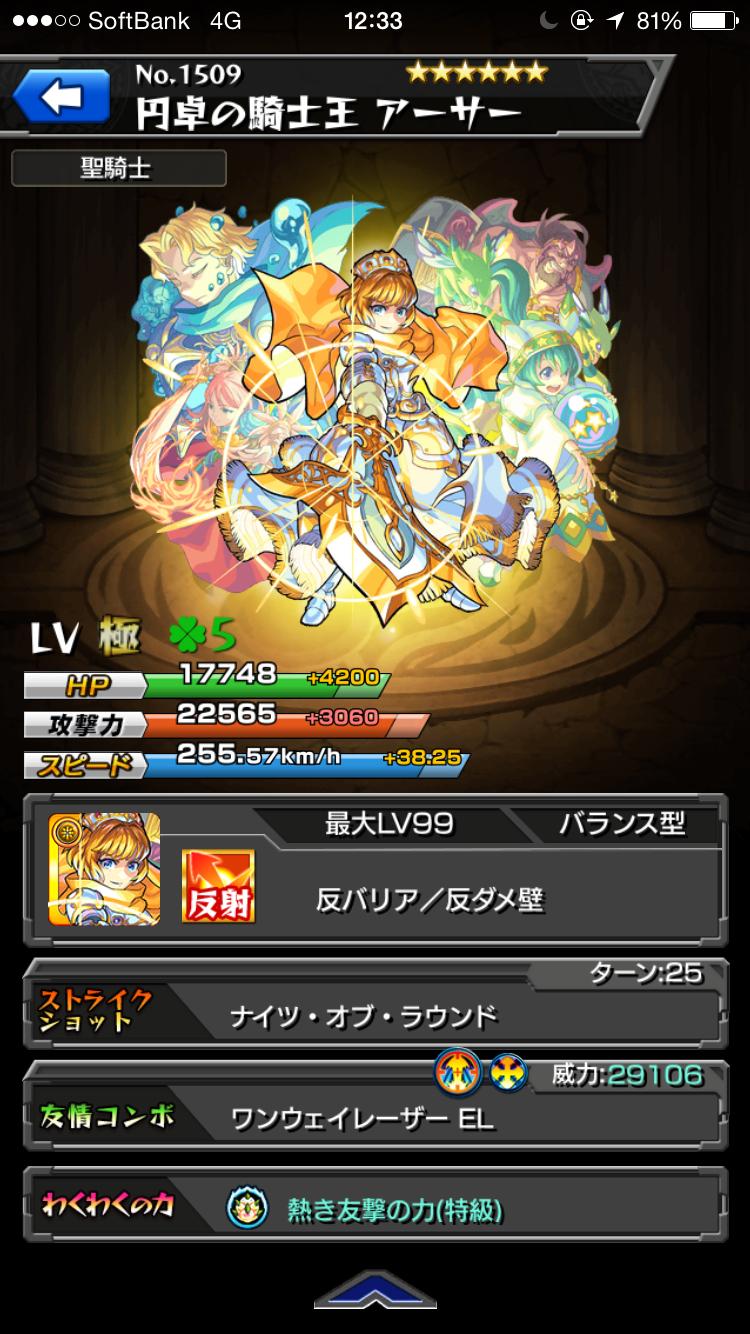This screenshot has height=1334, width=750.
Task: Tap the 反バリア／反ダメ壁 ability panel
Action: tap(430, 900)
